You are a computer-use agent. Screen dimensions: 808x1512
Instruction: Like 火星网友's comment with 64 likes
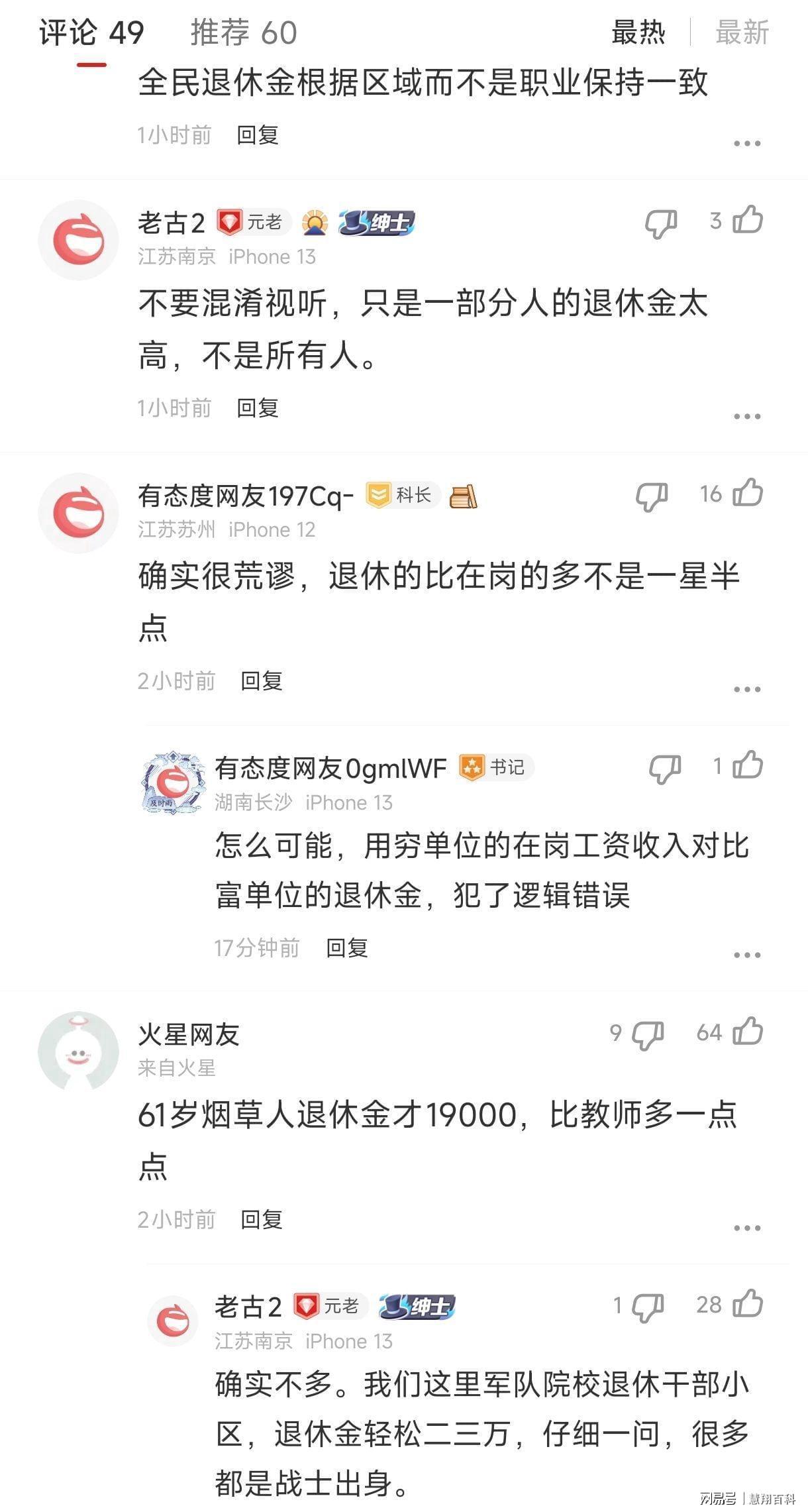[x=748, y=1032]
